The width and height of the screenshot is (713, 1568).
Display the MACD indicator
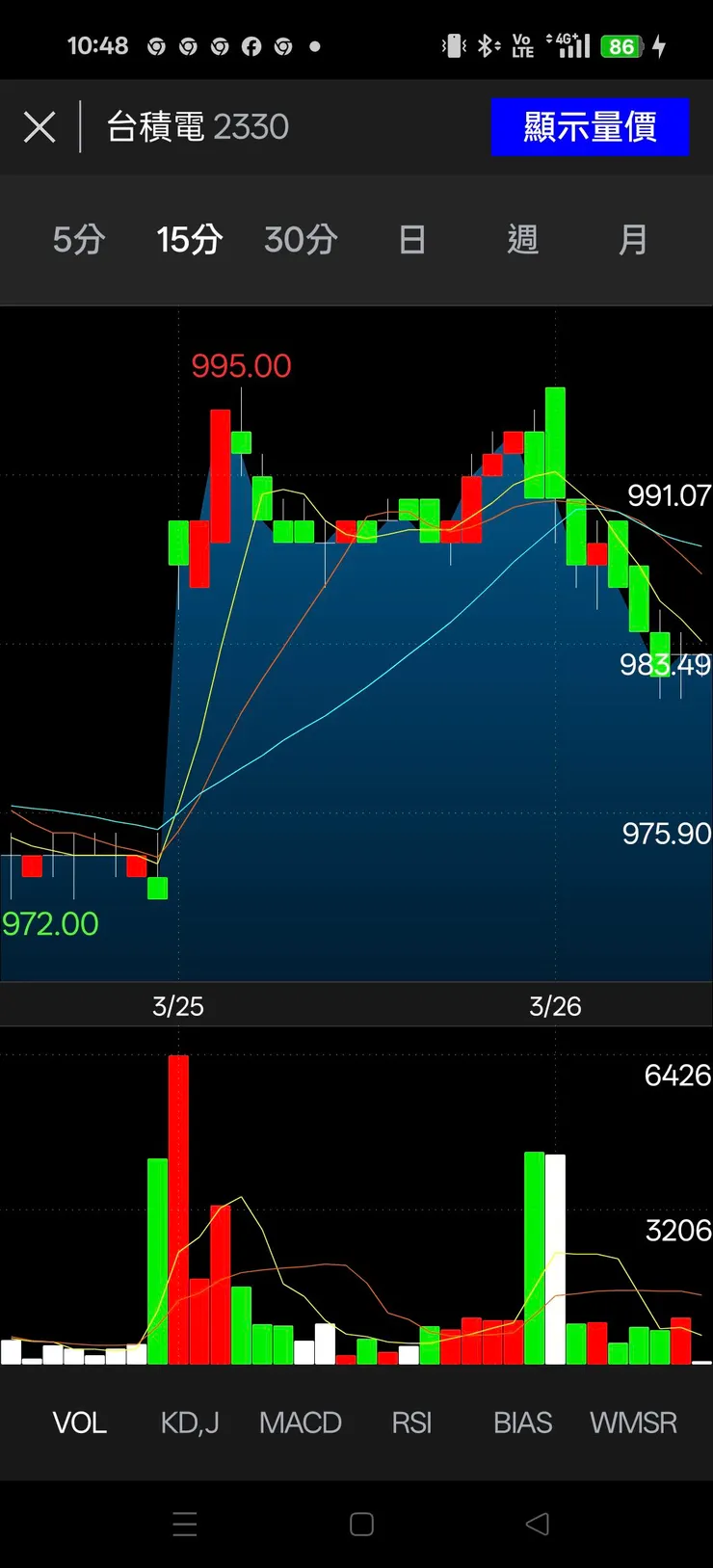tap(301, 1422)
